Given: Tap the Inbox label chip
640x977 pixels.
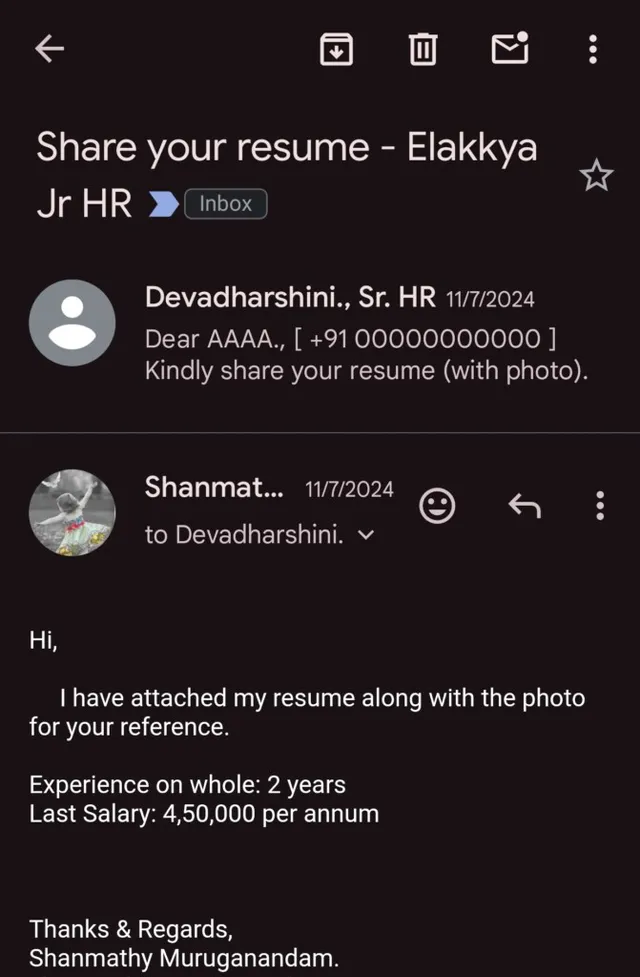Looking at the screenshot, I should tap(226, 204).
